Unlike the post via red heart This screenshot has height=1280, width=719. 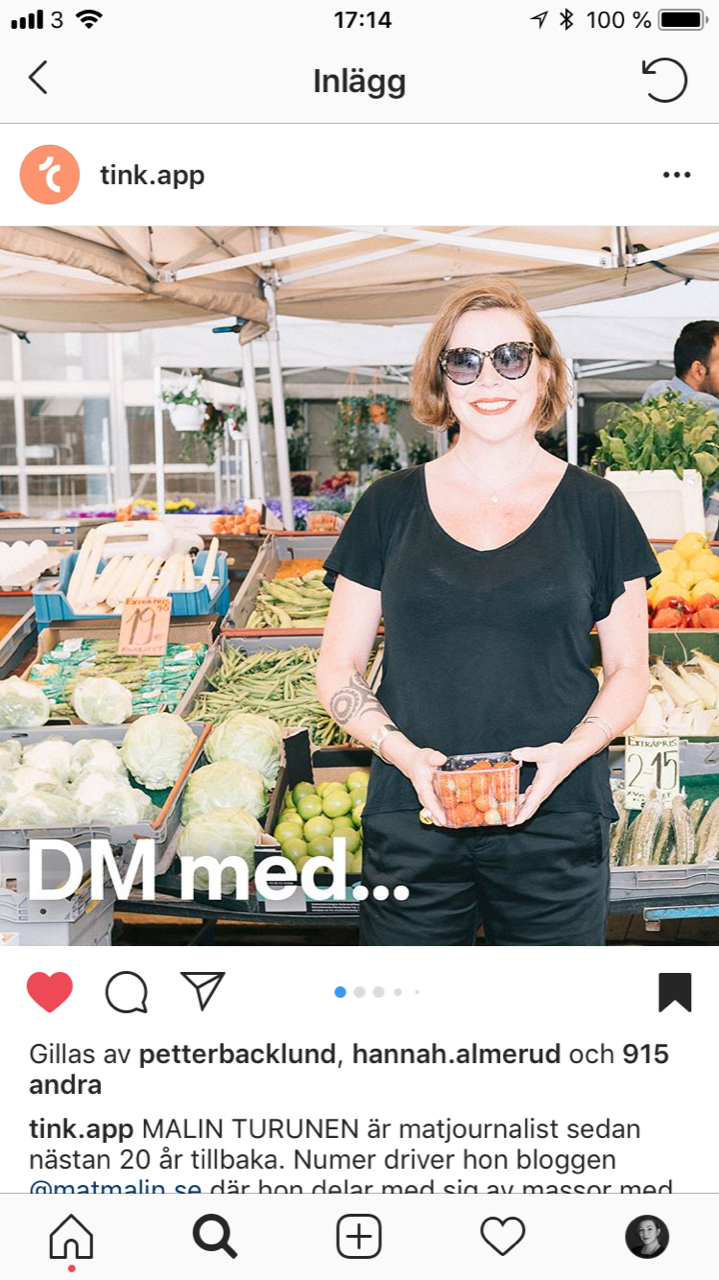[50, 992]
